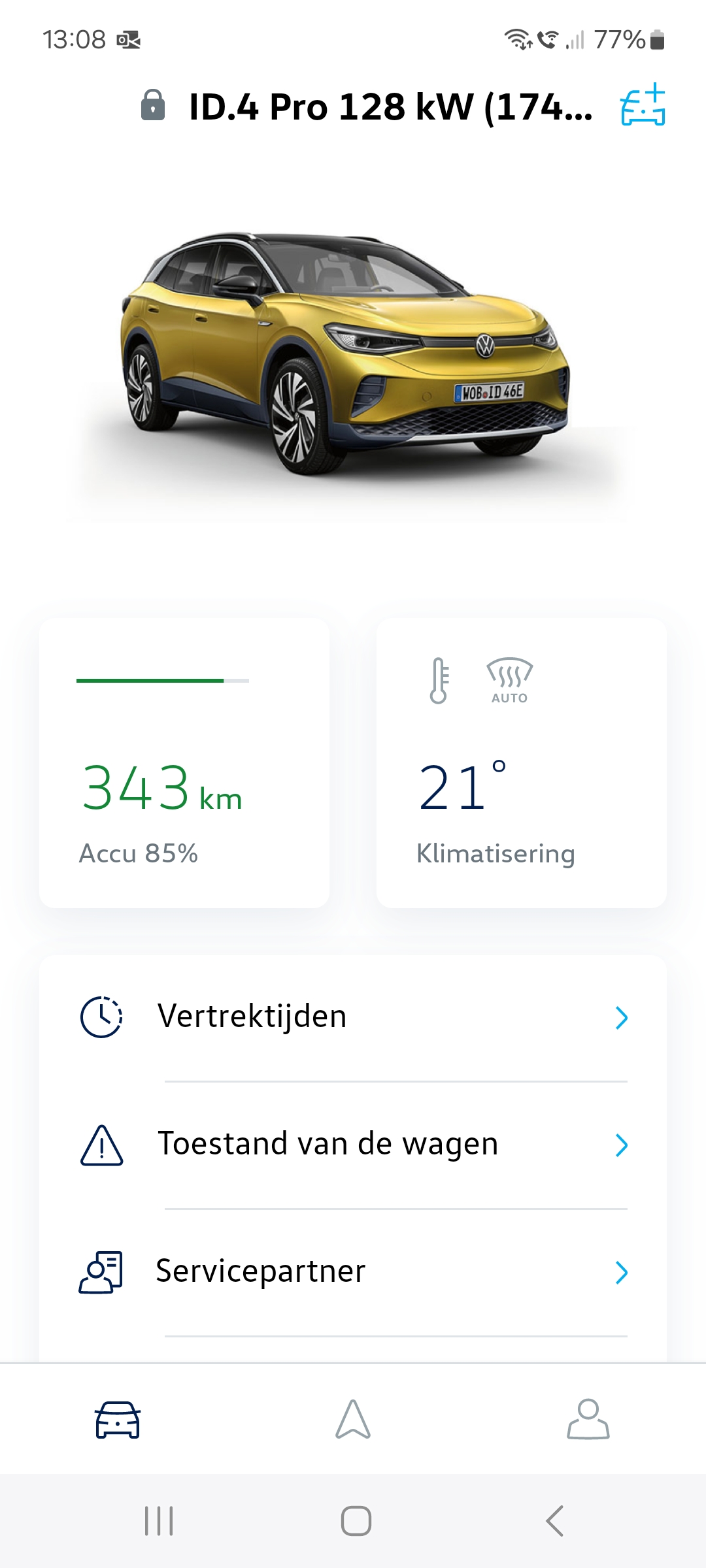Open the Klimatisering card
706x1568 pixels.
[522, 763]
